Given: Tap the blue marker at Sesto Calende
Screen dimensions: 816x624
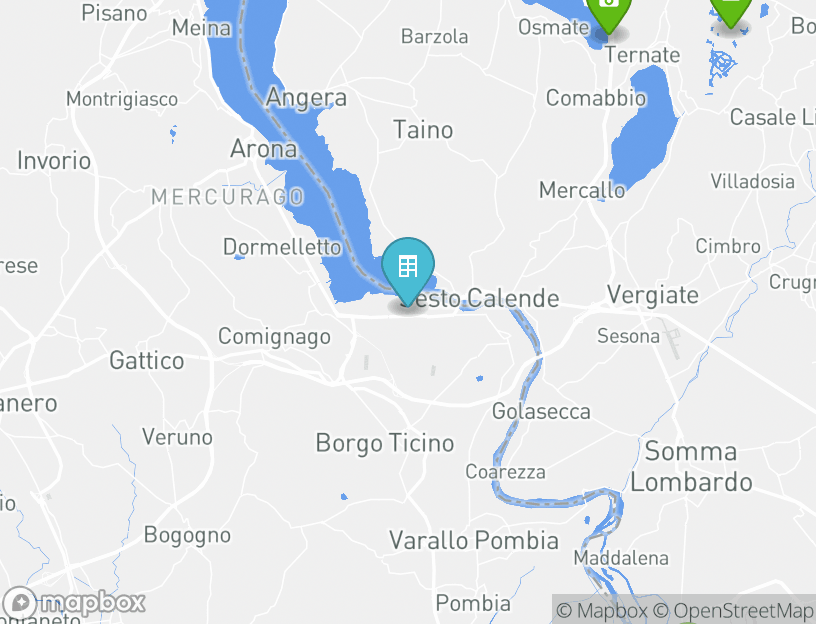Looking at the screenshot, I should (x=408, y=267).
